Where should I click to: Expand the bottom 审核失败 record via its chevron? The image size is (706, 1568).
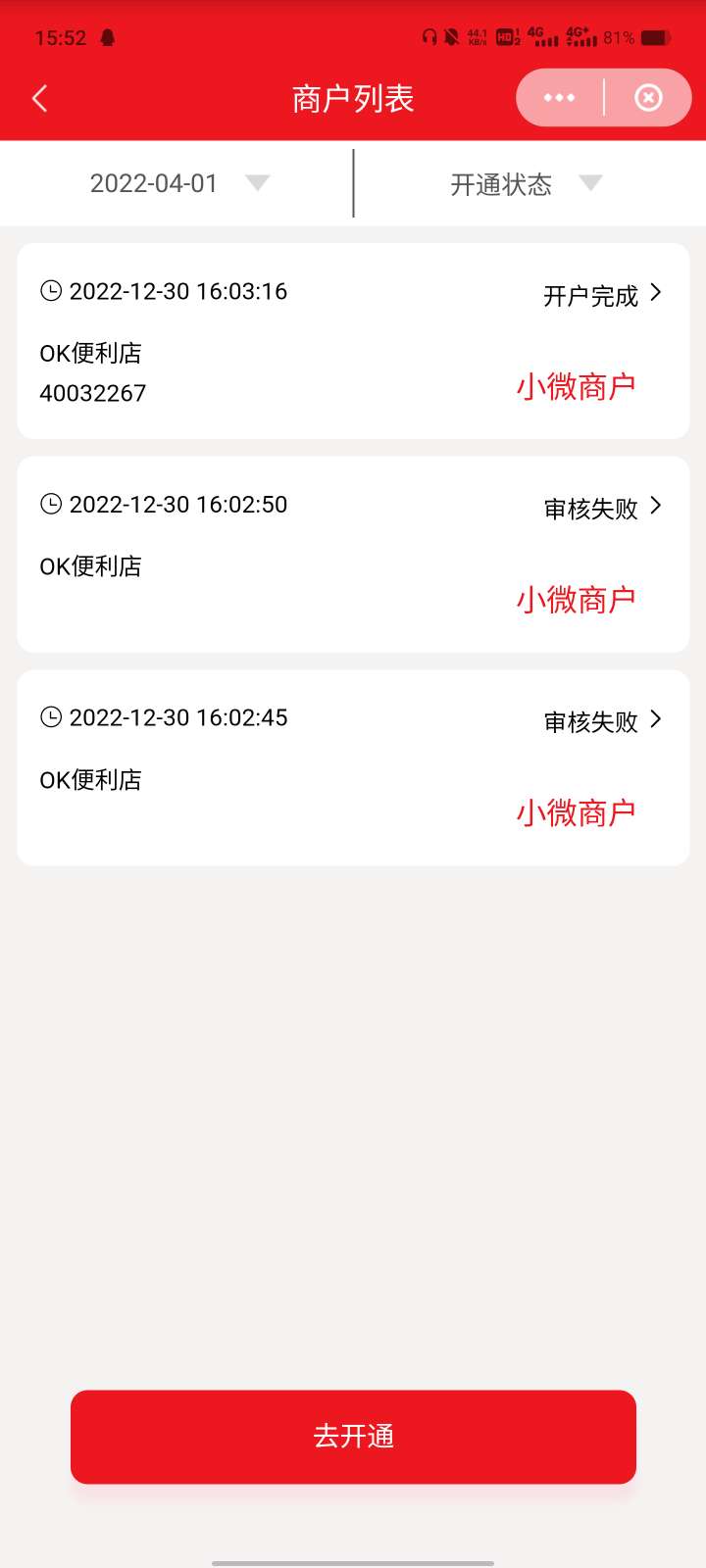pyautogui.click(x=657, y=718)
